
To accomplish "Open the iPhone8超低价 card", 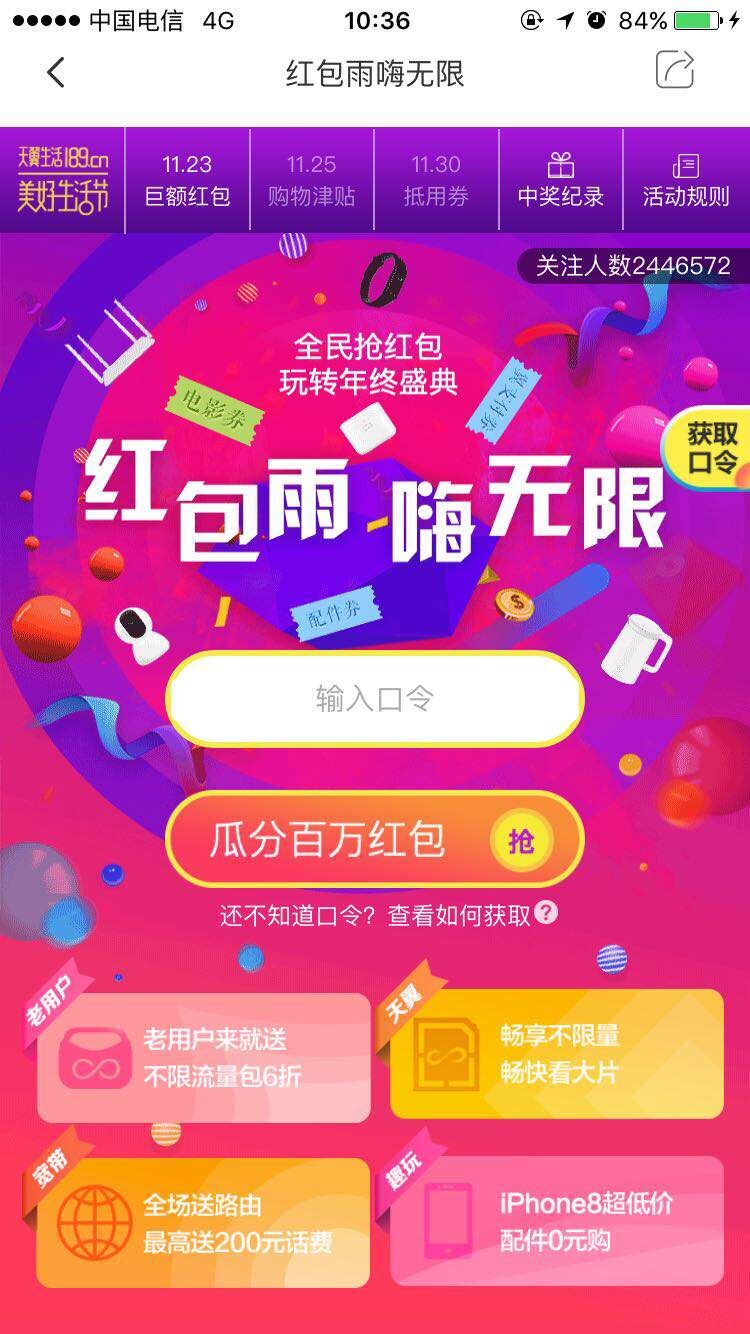I will [x=556, y=1221].
